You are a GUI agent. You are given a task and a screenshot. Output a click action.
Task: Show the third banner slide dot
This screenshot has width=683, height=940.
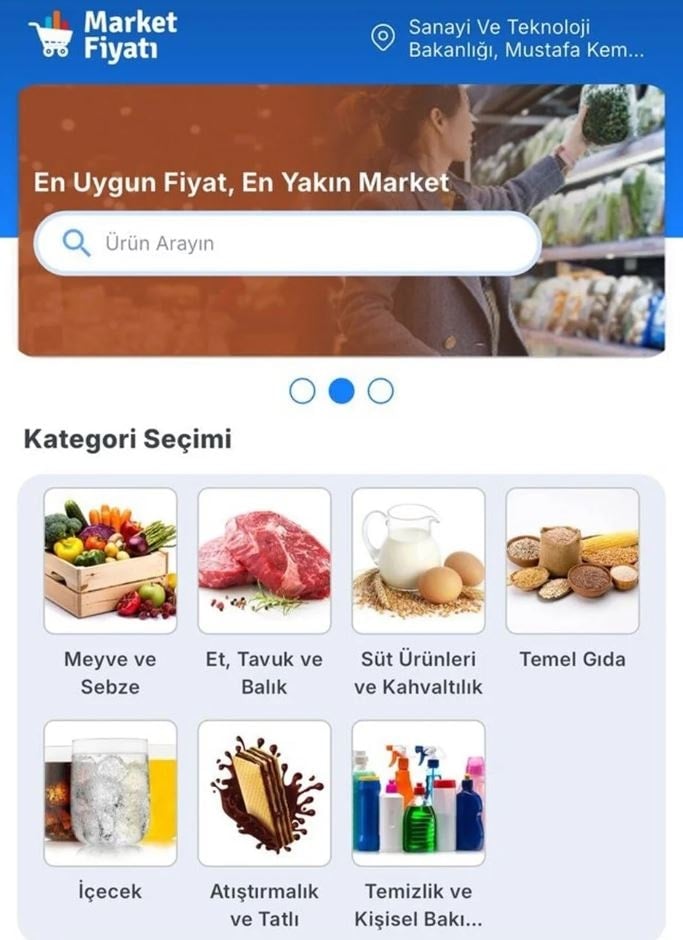click(380, 391)
